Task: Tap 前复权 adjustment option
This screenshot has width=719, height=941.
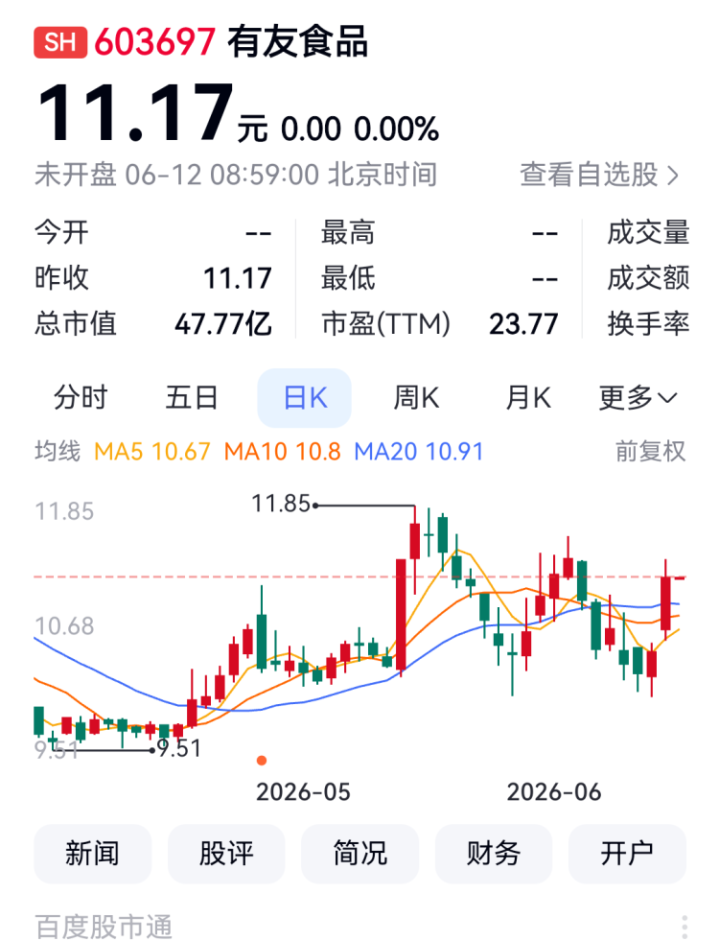Action: pos(650,451)
